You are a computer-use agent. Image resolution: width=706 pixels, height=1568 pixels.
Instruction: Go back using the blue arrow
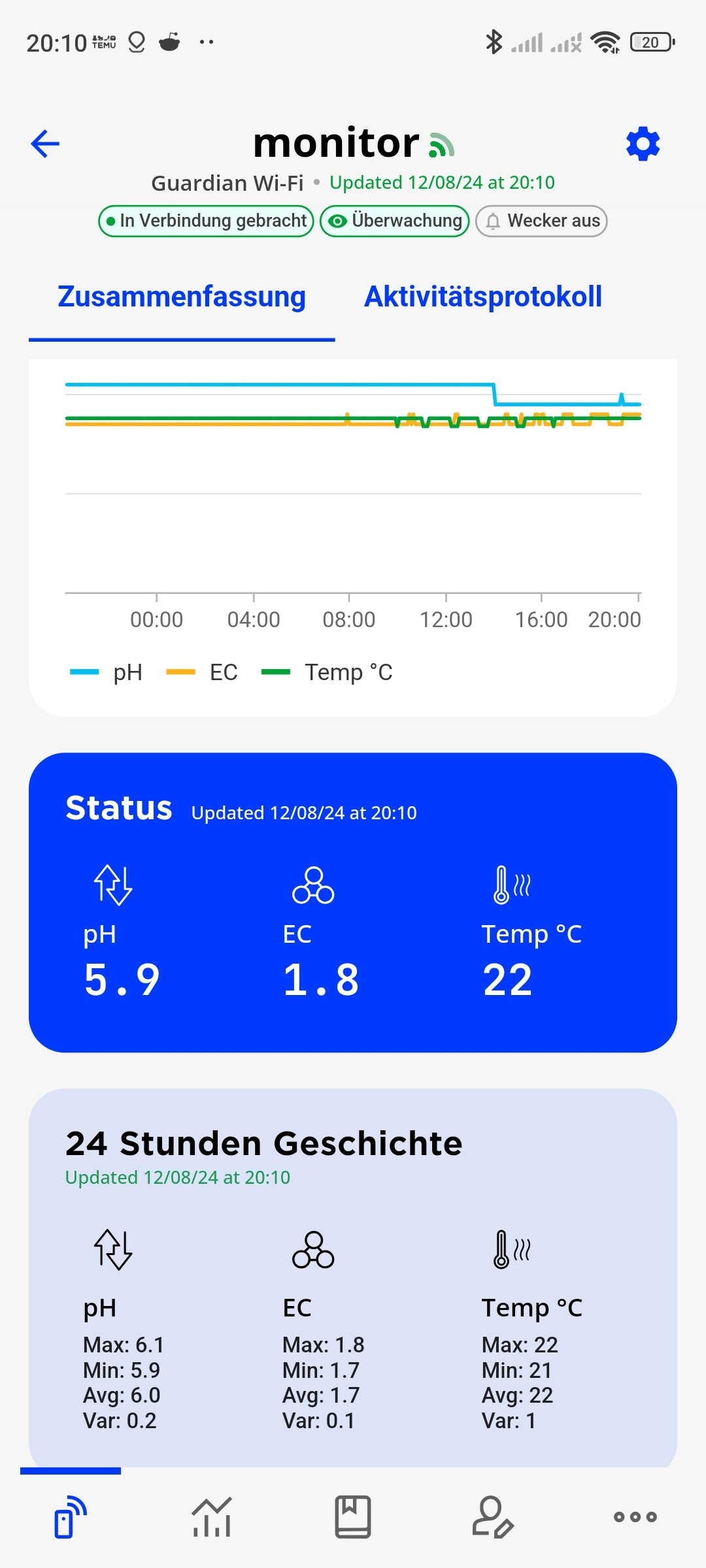45,144
